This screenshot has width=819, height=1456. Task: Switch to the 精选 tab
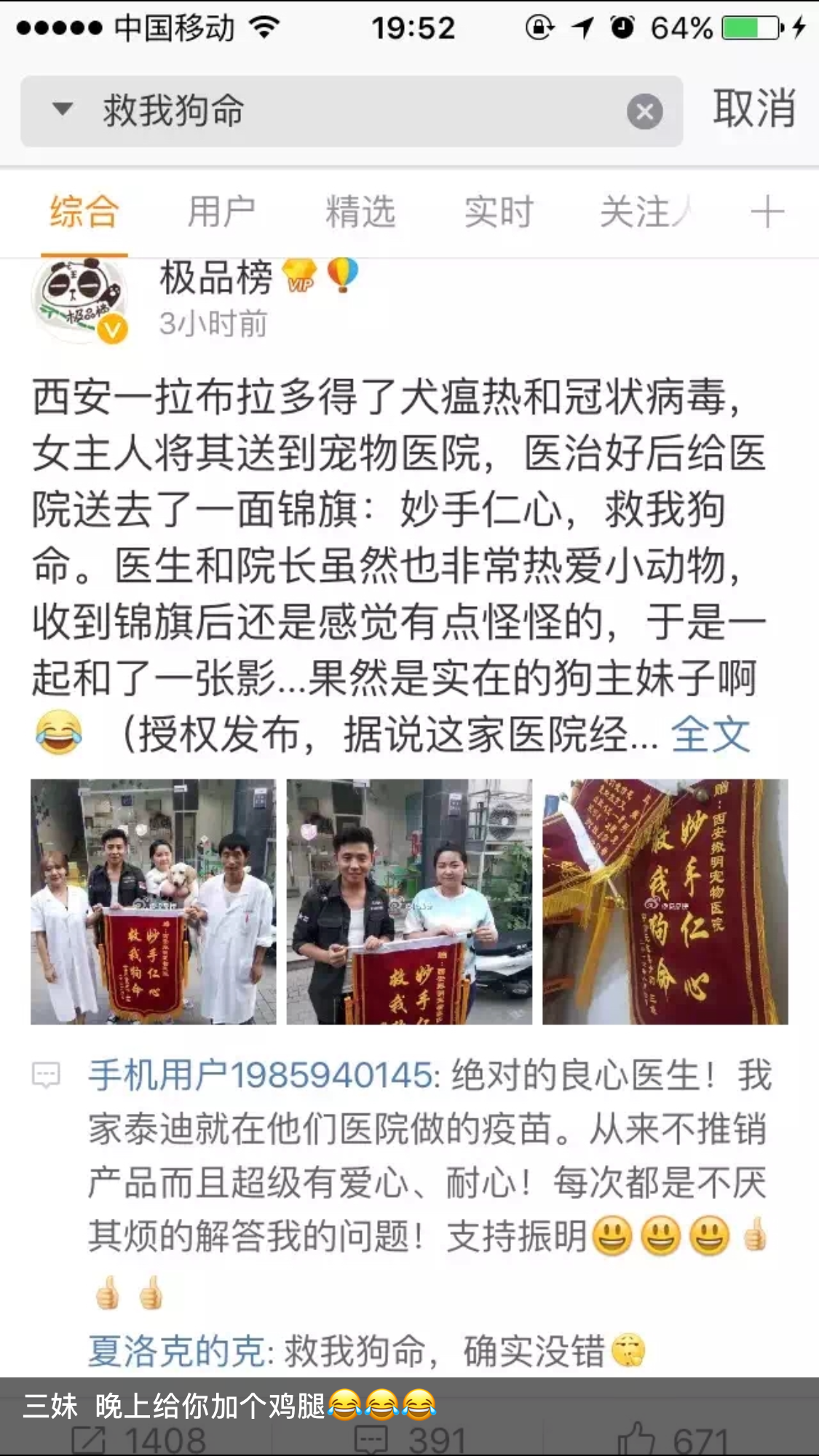(x=360, y=212)
